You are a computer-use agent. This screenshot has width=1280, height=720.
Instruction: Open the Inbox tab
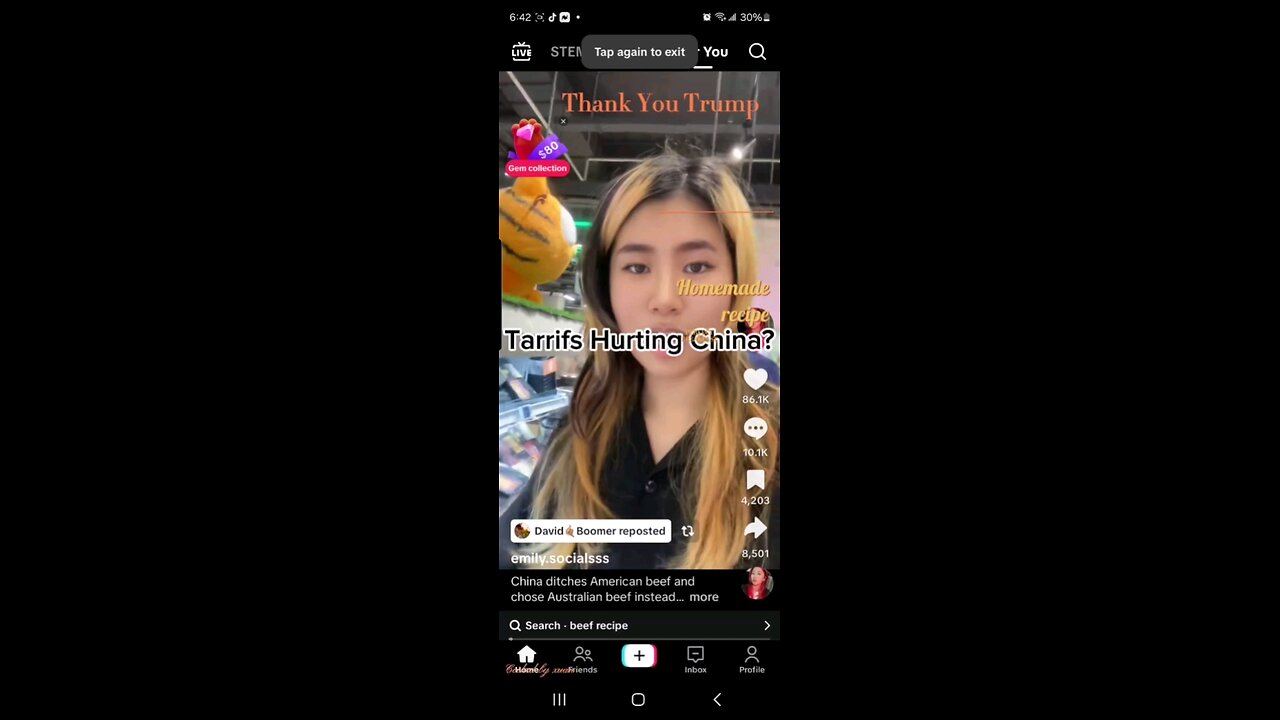(x=695, y=658)
